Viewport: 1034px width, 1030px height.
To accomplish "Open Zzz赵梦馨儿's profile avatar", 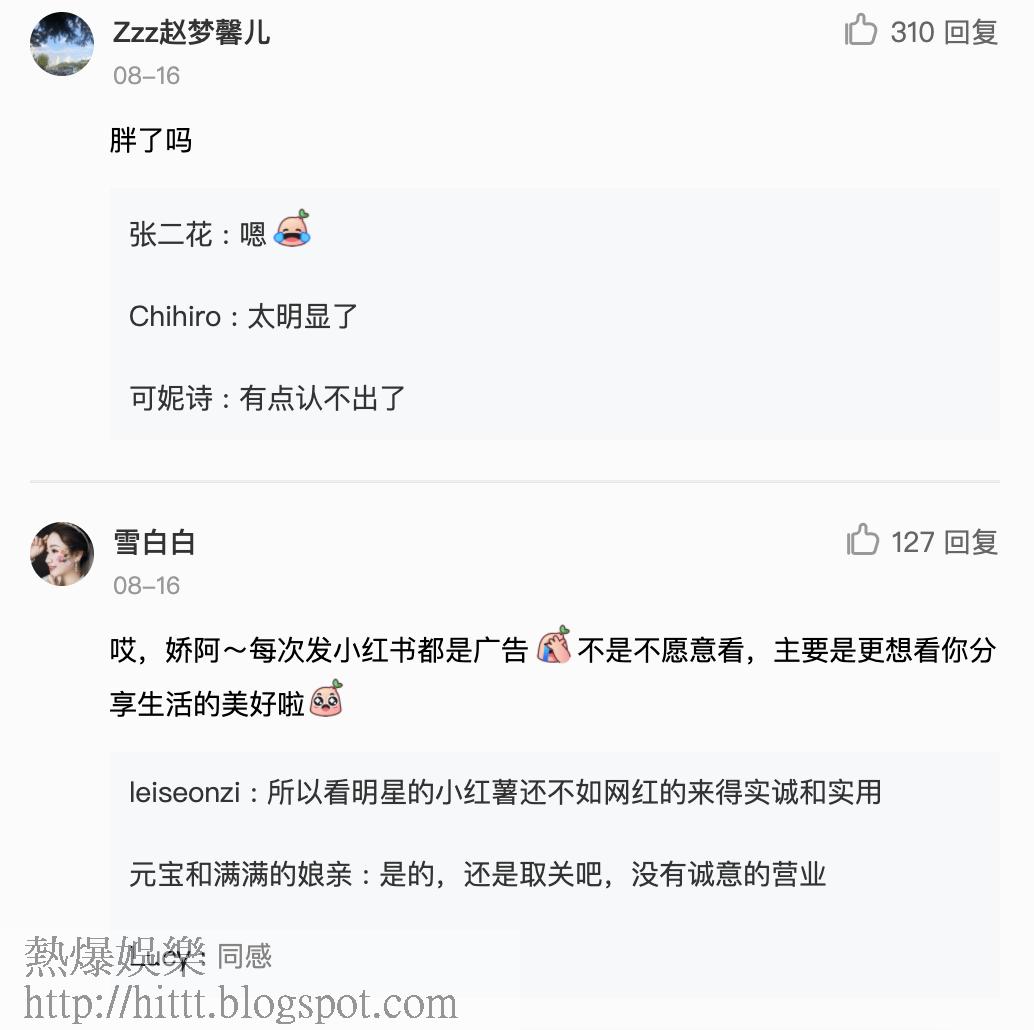I will (x=62, y=44).
